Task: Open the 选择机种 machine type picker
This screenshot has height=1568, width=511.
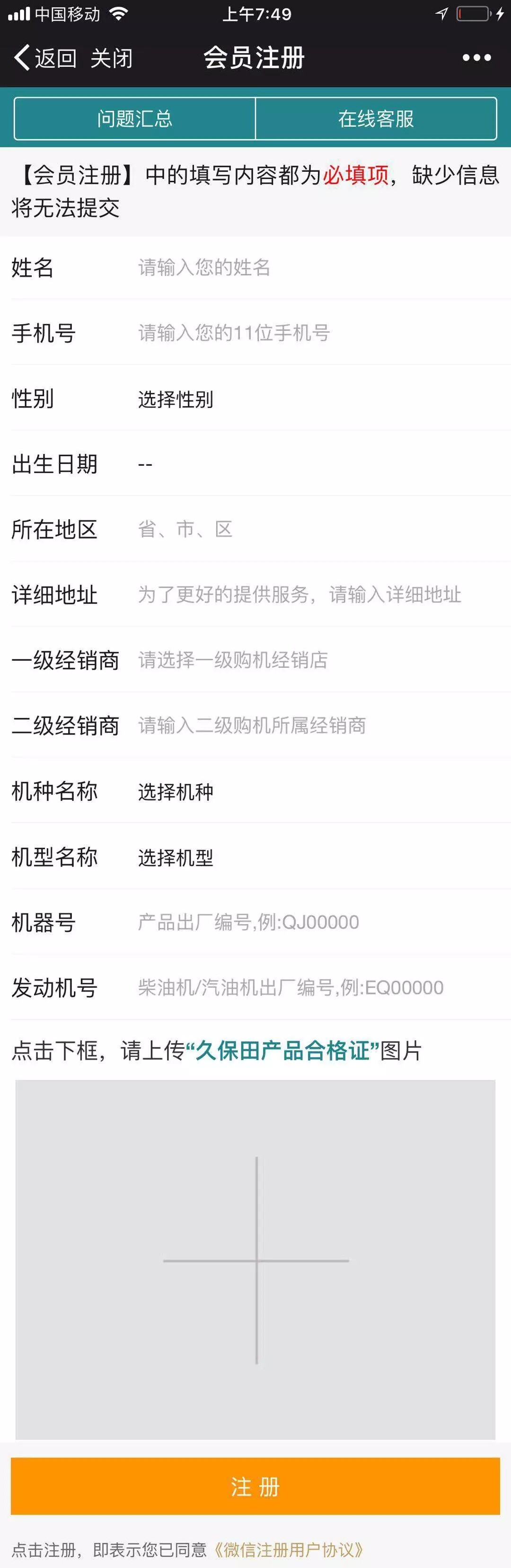Action: pos(176,791)
